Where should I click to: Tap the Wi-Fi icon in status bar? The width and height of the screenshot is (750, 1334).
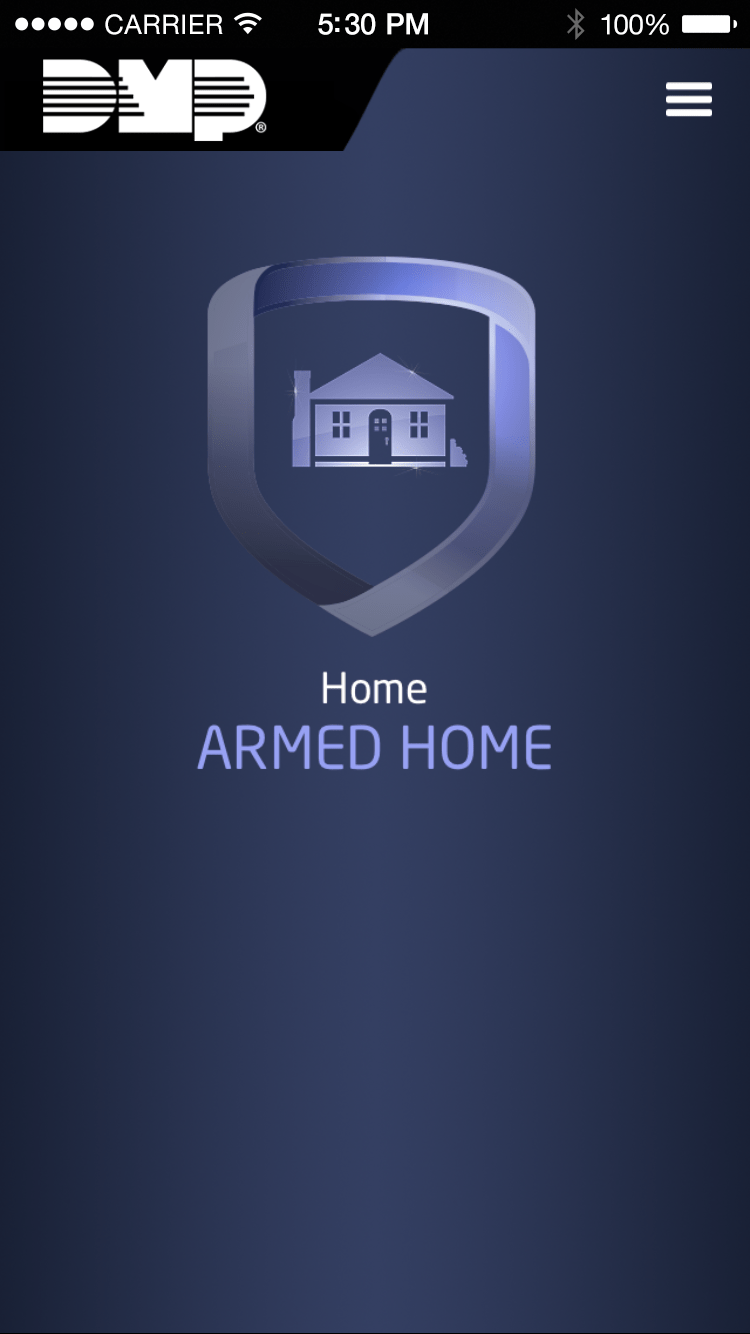click(x=246, y=23)
